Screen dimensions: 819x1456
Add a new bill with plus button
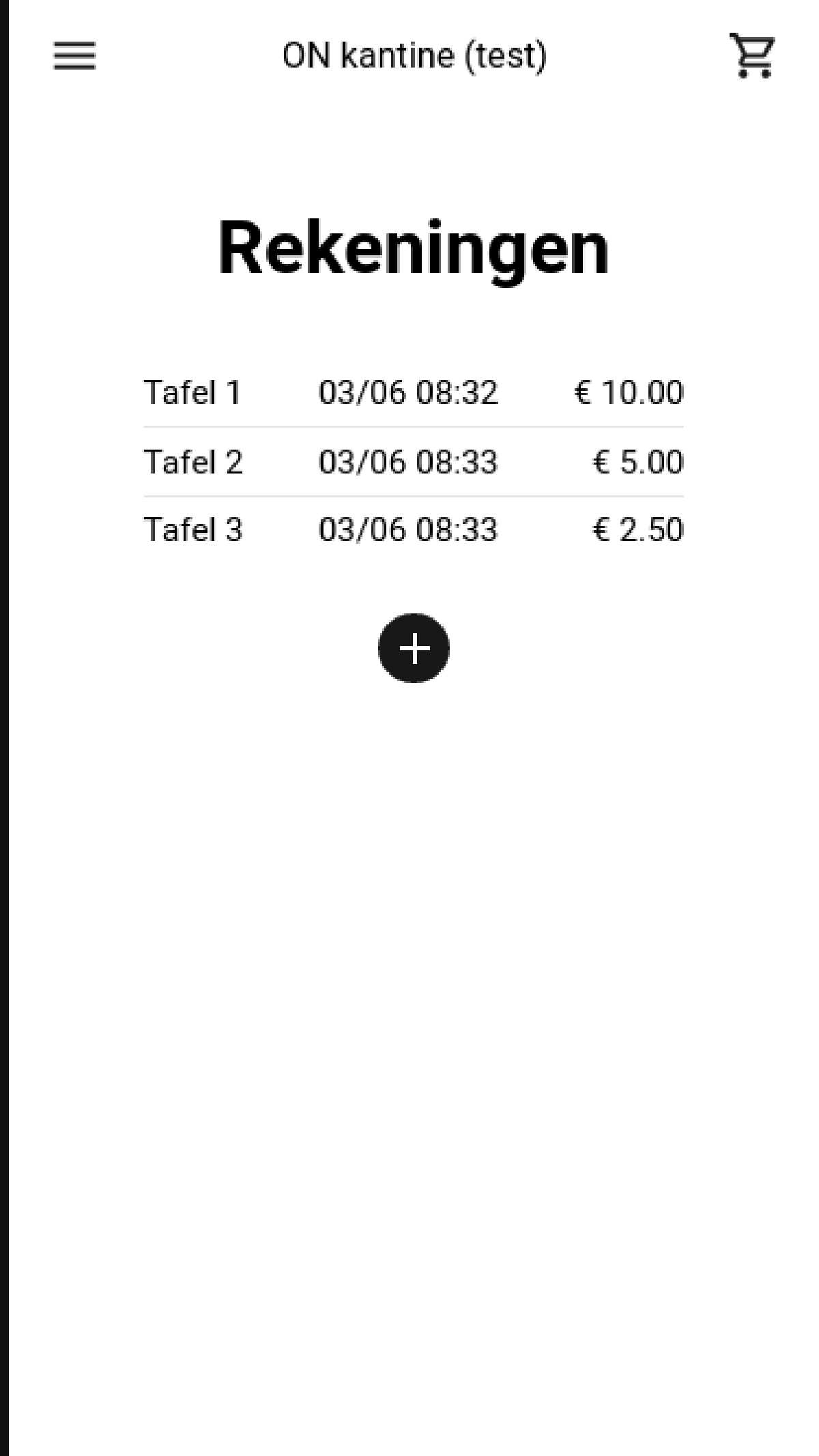[414, 648]
